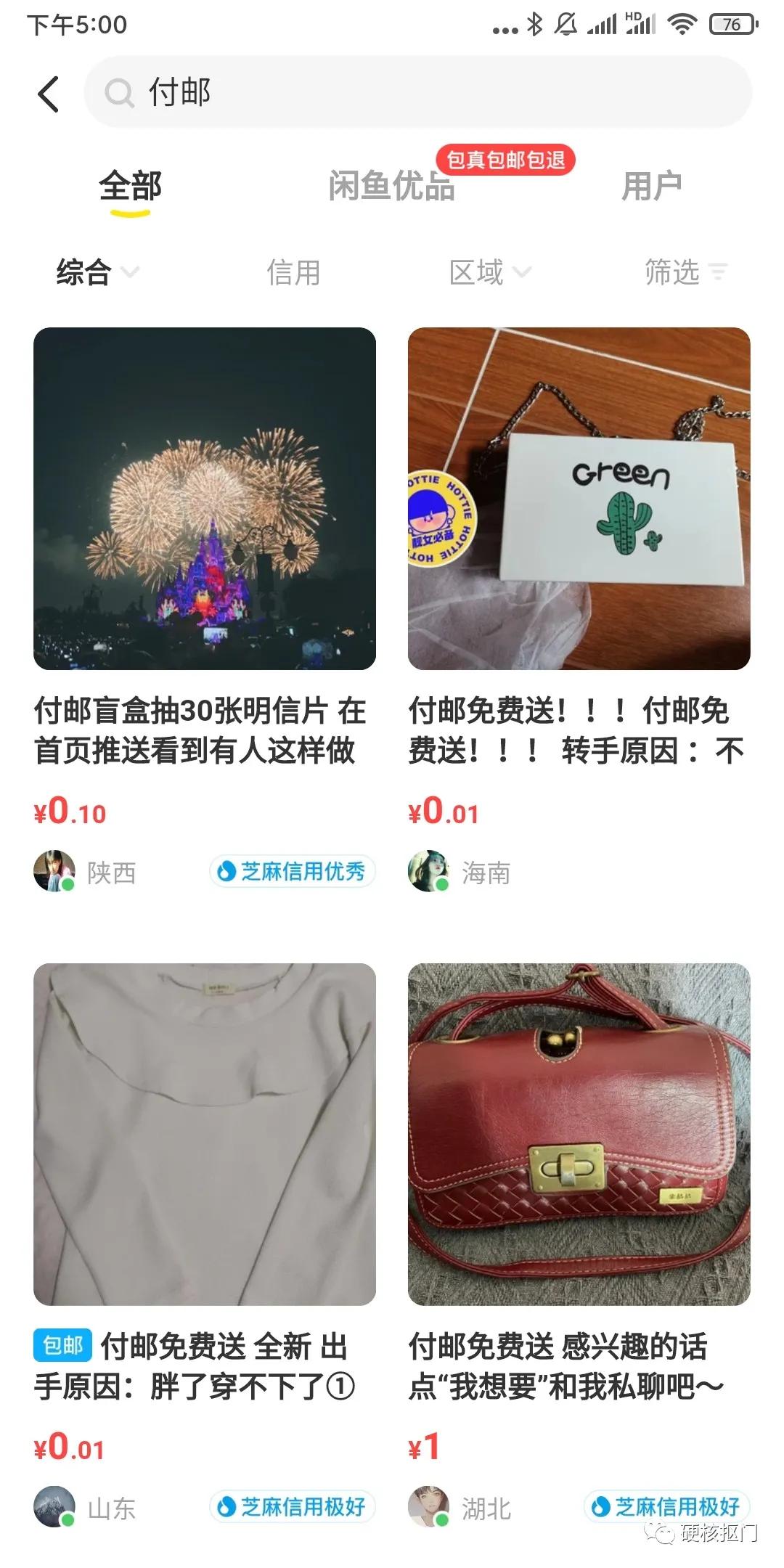The width and height of the screenshot is (784, 1568).
Task: Select the 包邮 tag on the sweater listing
Action: [x=61, y=1347]
